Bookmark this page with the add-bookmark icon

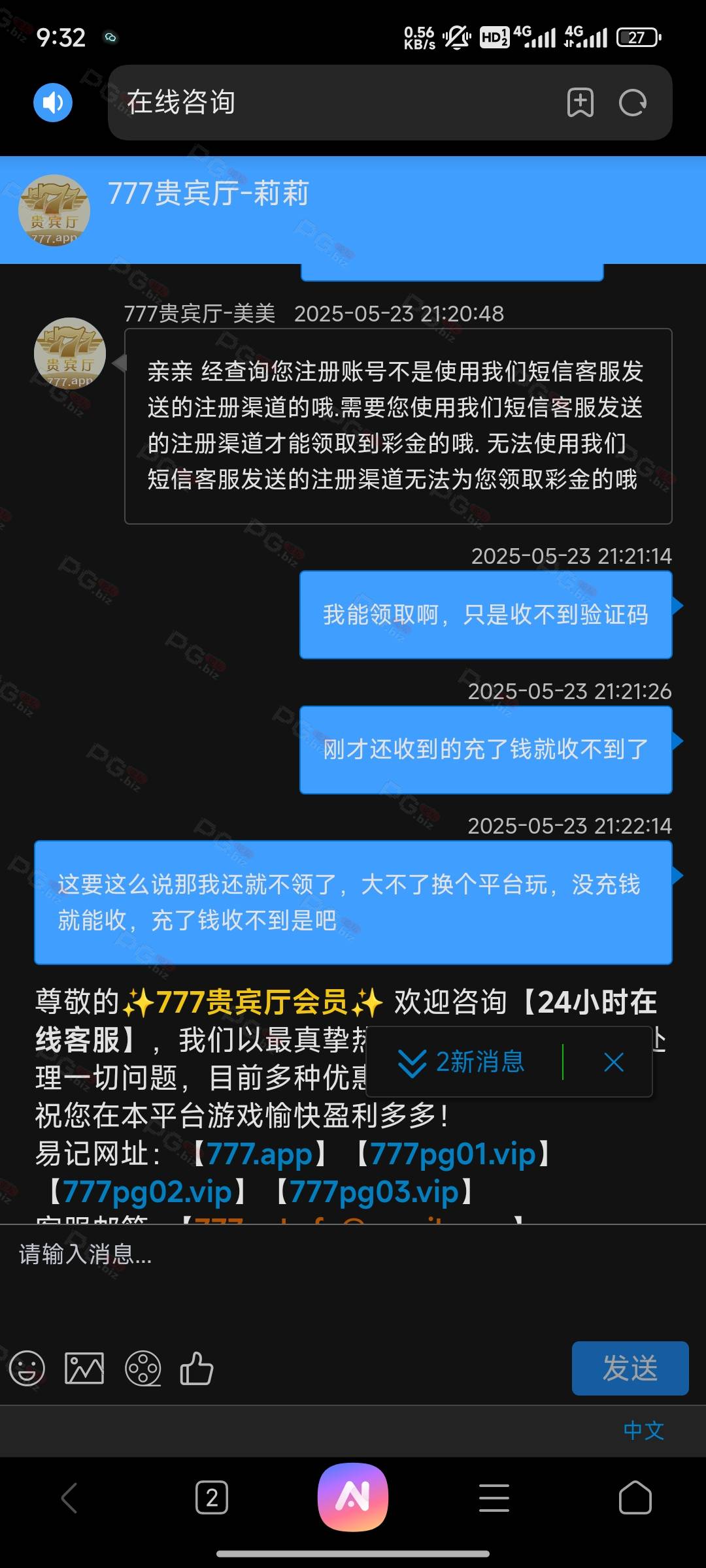pos(580,103)
